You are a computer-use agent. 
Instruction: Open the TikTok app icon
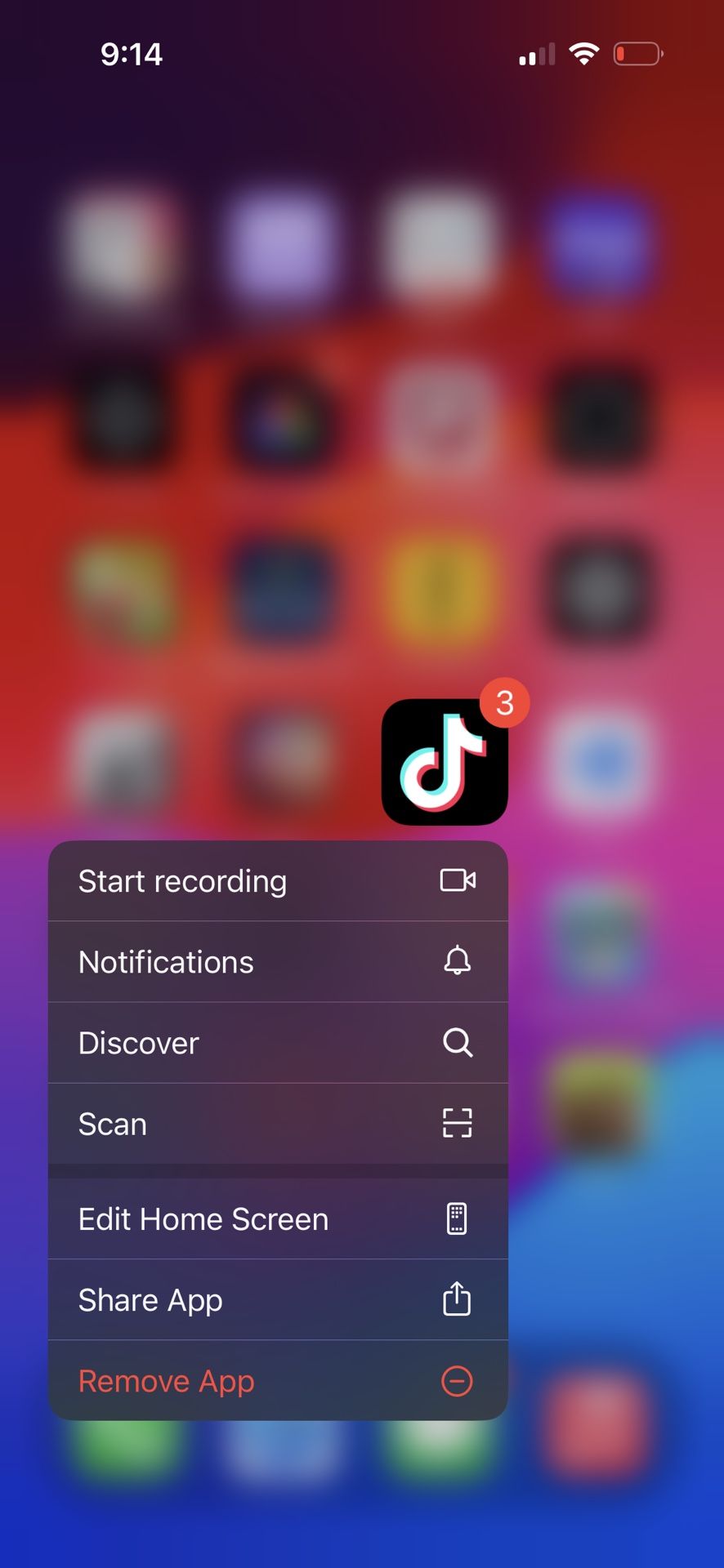tap(445, 762)
